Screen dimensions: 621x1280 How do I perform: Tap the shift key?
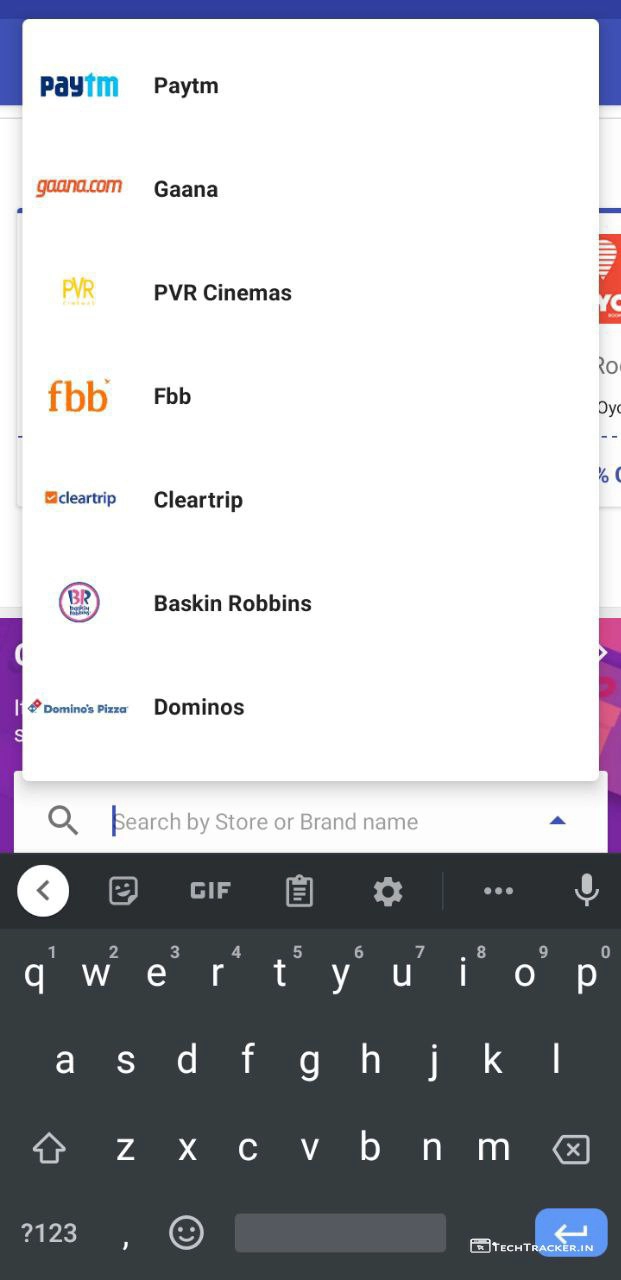click(x=49, y=1150)
